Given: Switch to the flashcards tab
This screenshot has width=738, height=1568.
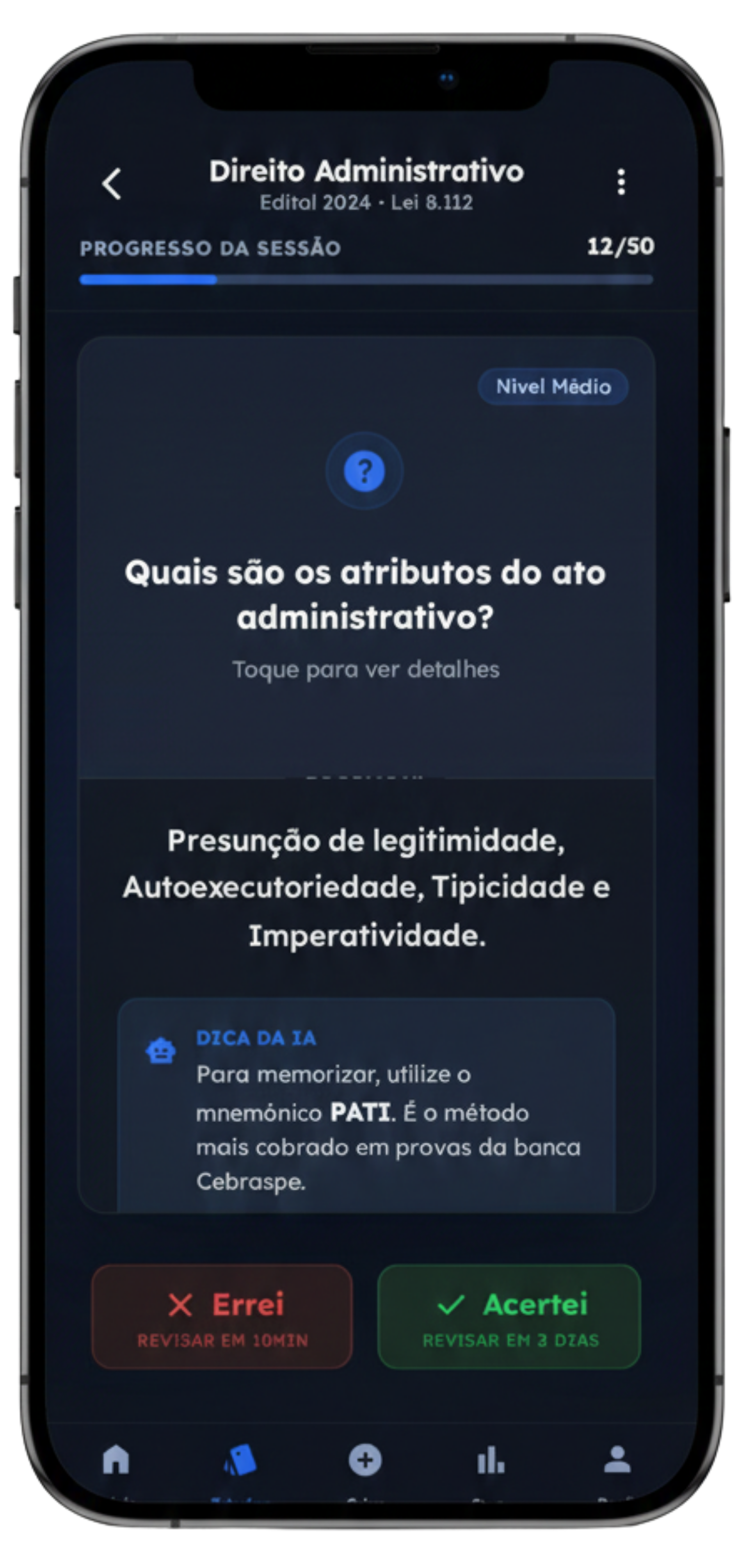Looking at the screenshot, I should click(241, 1459).
